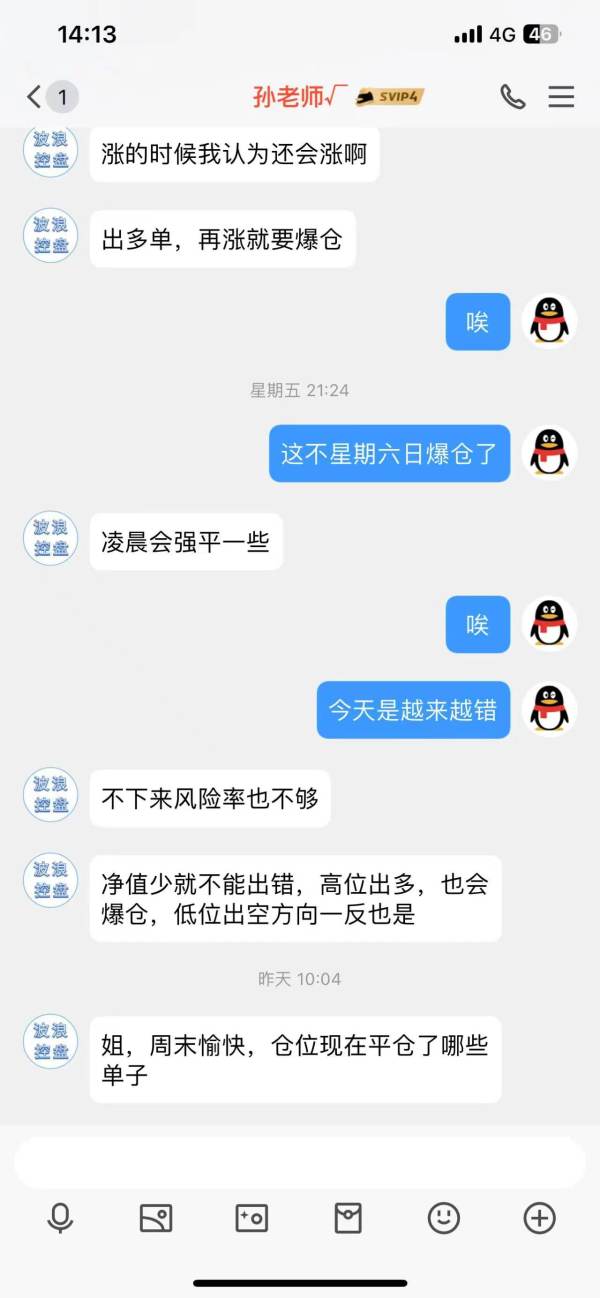
Task: Open my penguin avatar beside 今天是越来越错
Action: 549,709
